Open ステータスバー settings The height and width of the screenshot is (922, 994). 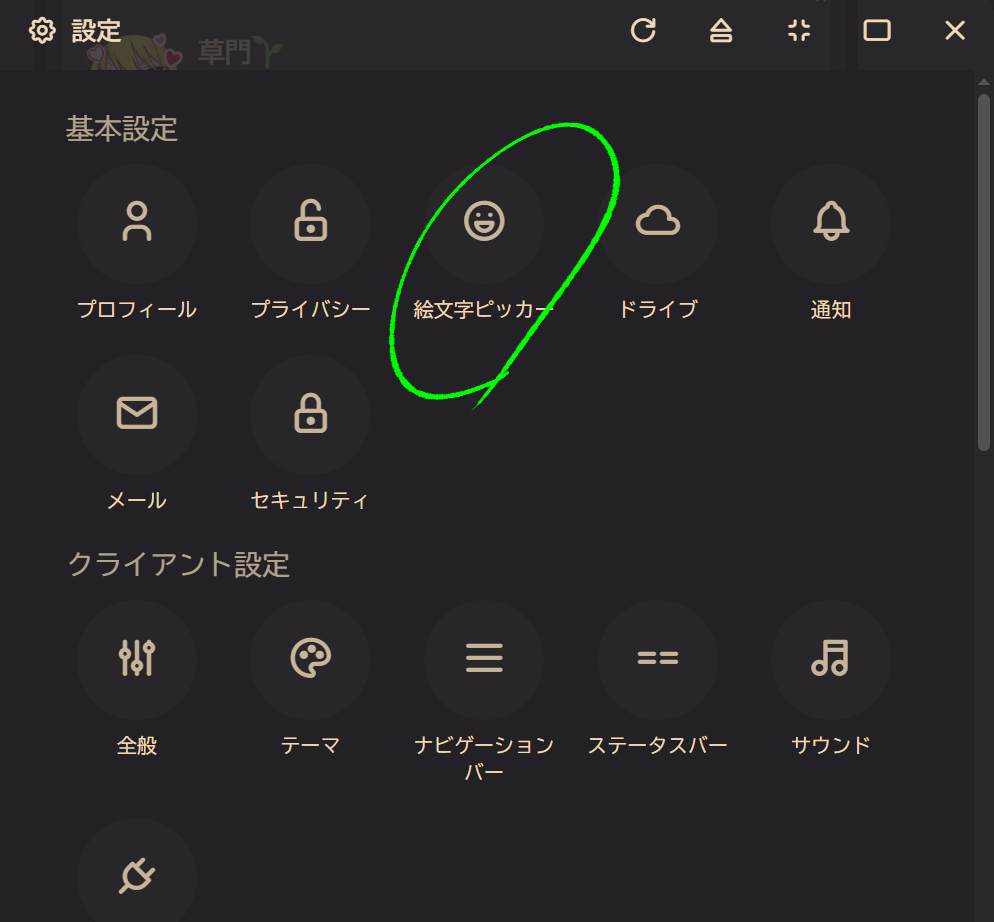pos(657,659)
